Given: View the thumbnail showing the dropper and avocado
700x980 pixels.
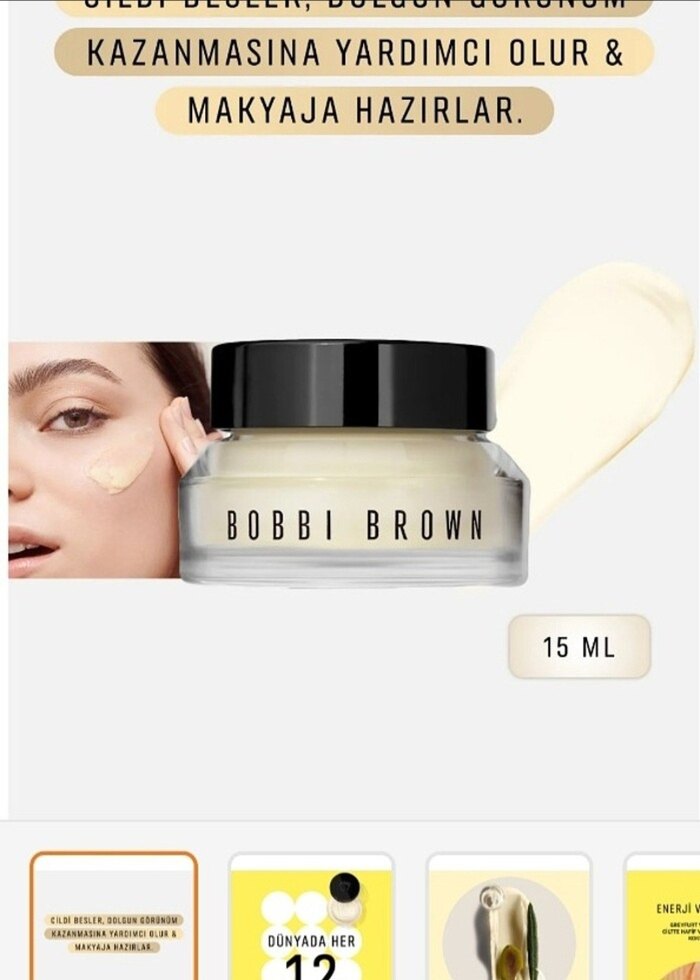Looking at the screenshot, I should click(x=509, y=917).
